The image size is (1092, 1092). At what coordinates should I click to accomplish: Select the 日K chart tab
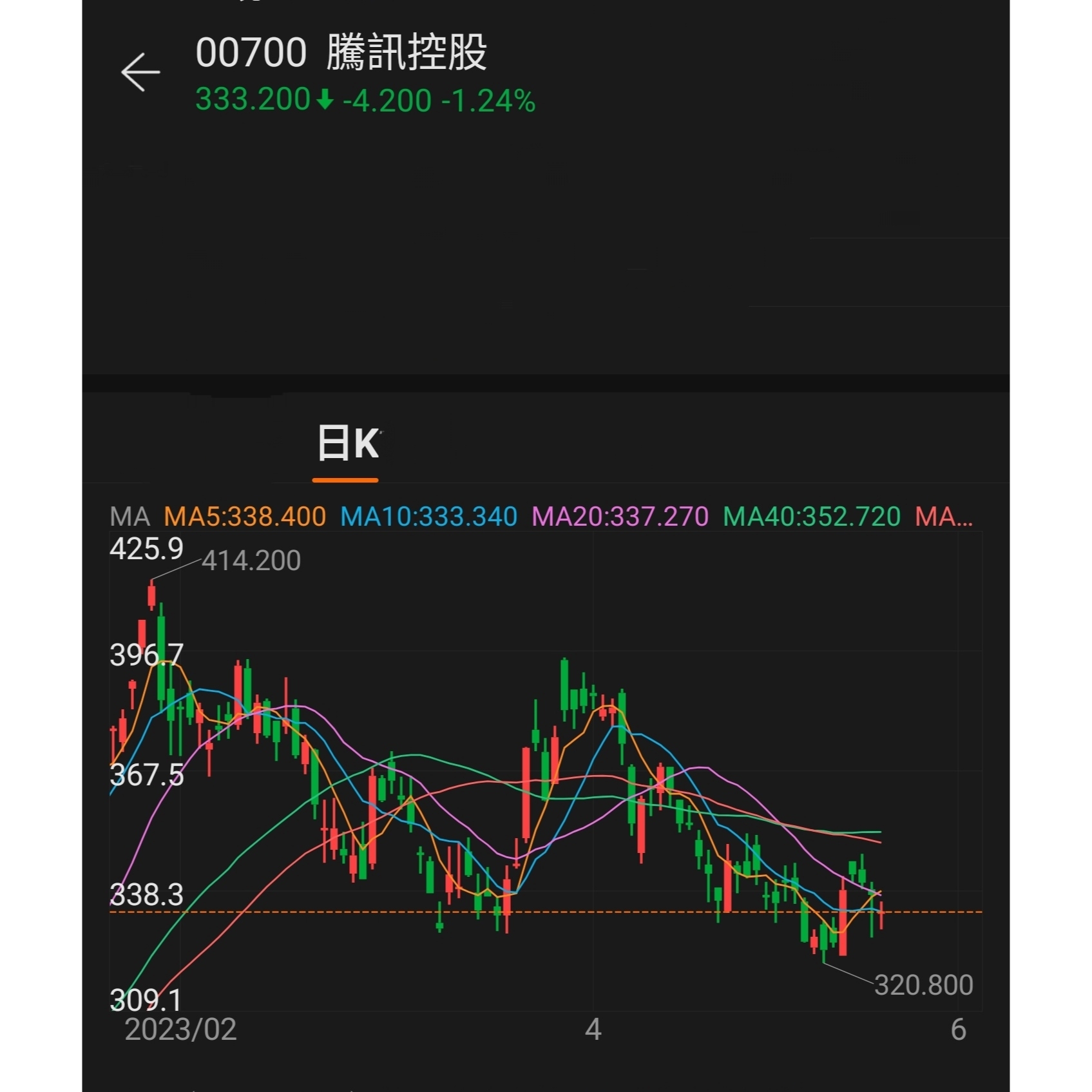347,444
